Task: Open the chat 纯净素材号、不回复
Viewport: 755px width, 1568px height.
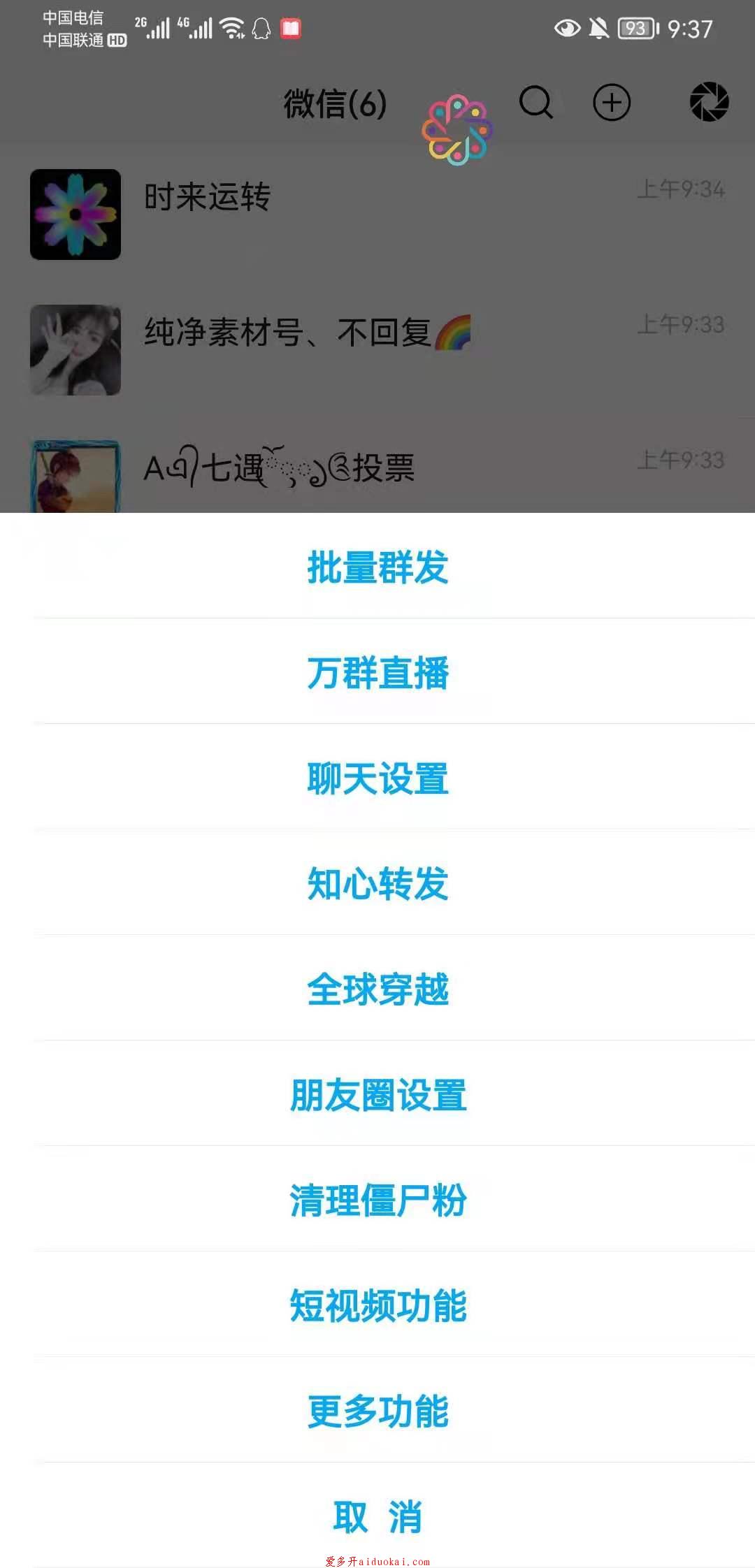Action: pos(377,349)
